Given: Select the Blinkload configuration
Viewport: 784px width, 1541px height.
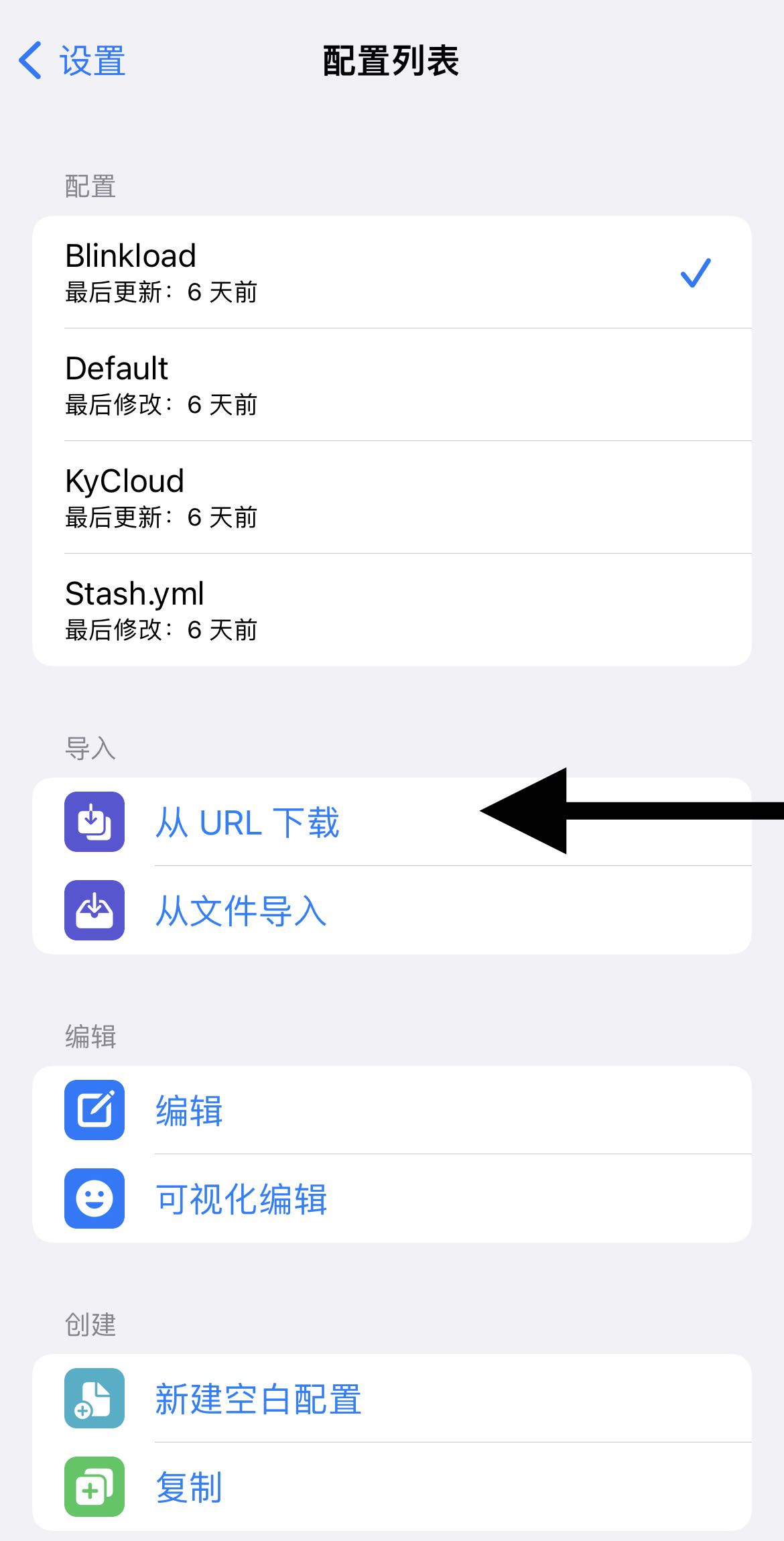Looking at the screenshot, I should pos(391,272).
